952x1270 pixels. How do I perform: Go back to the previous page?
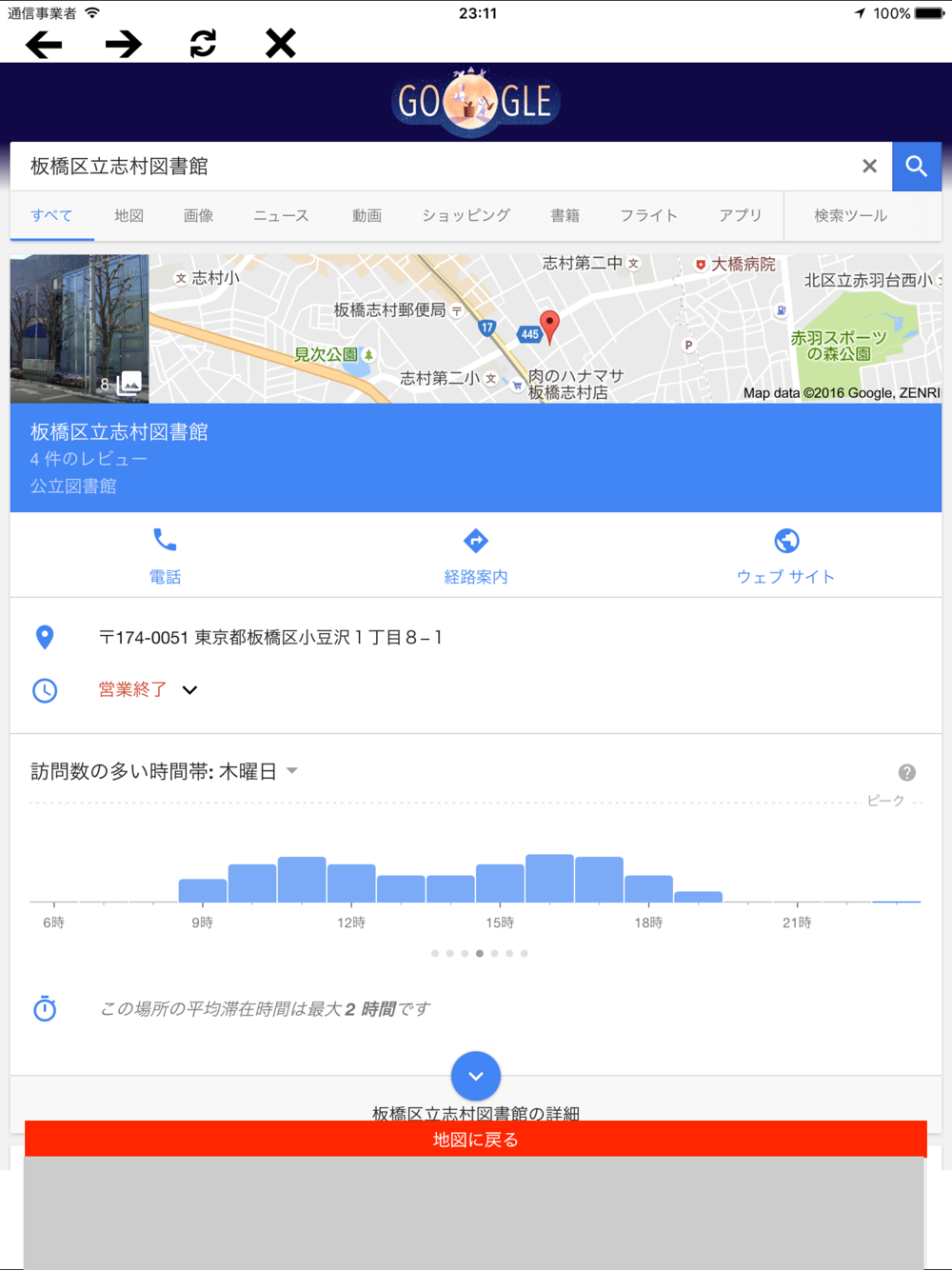pos(44,44)
